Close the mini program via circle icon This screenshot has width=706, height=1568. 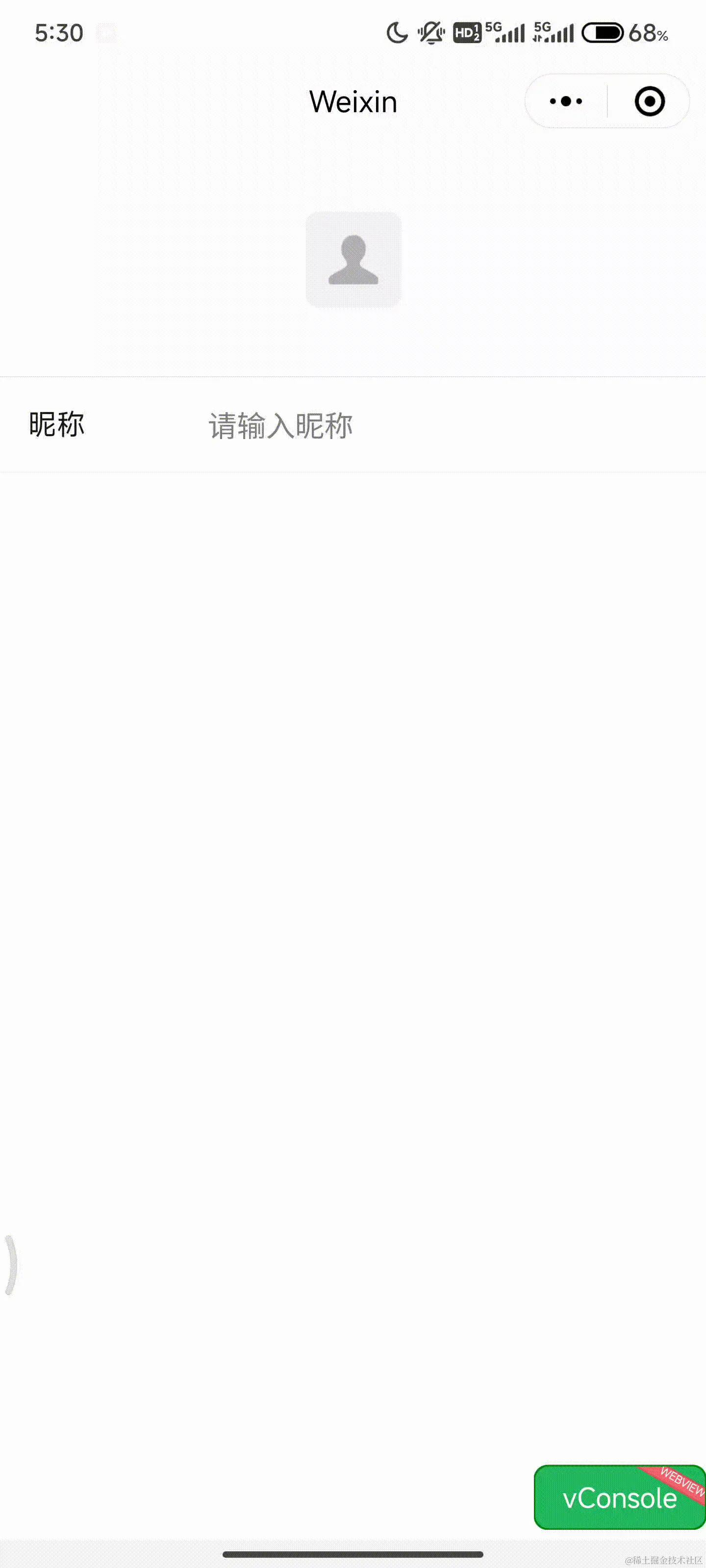coord(649,101)
